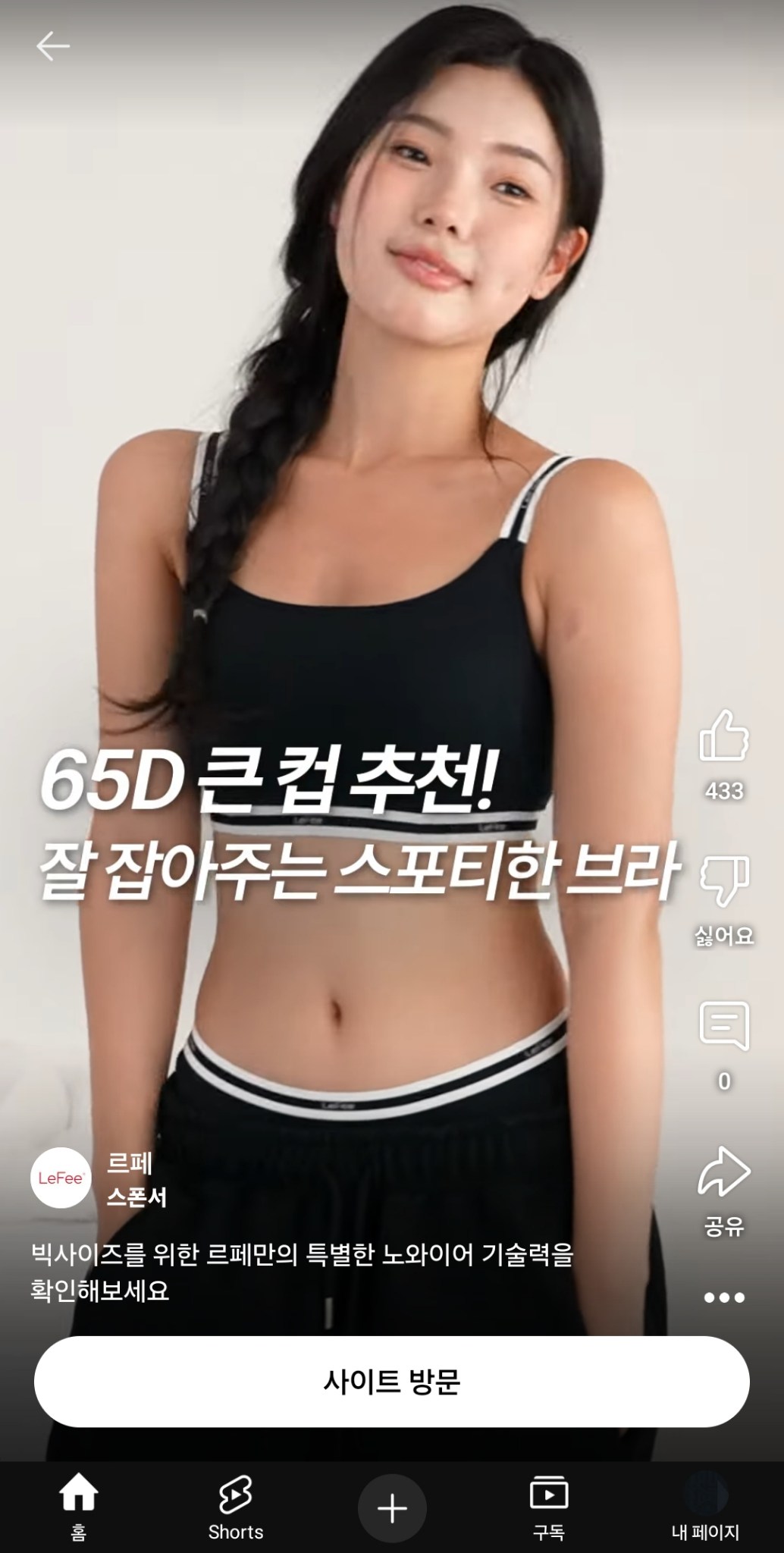Like this sponsored Short
Image resolution: width=784 pixels, height=1553 pixels.
[723, 736]
